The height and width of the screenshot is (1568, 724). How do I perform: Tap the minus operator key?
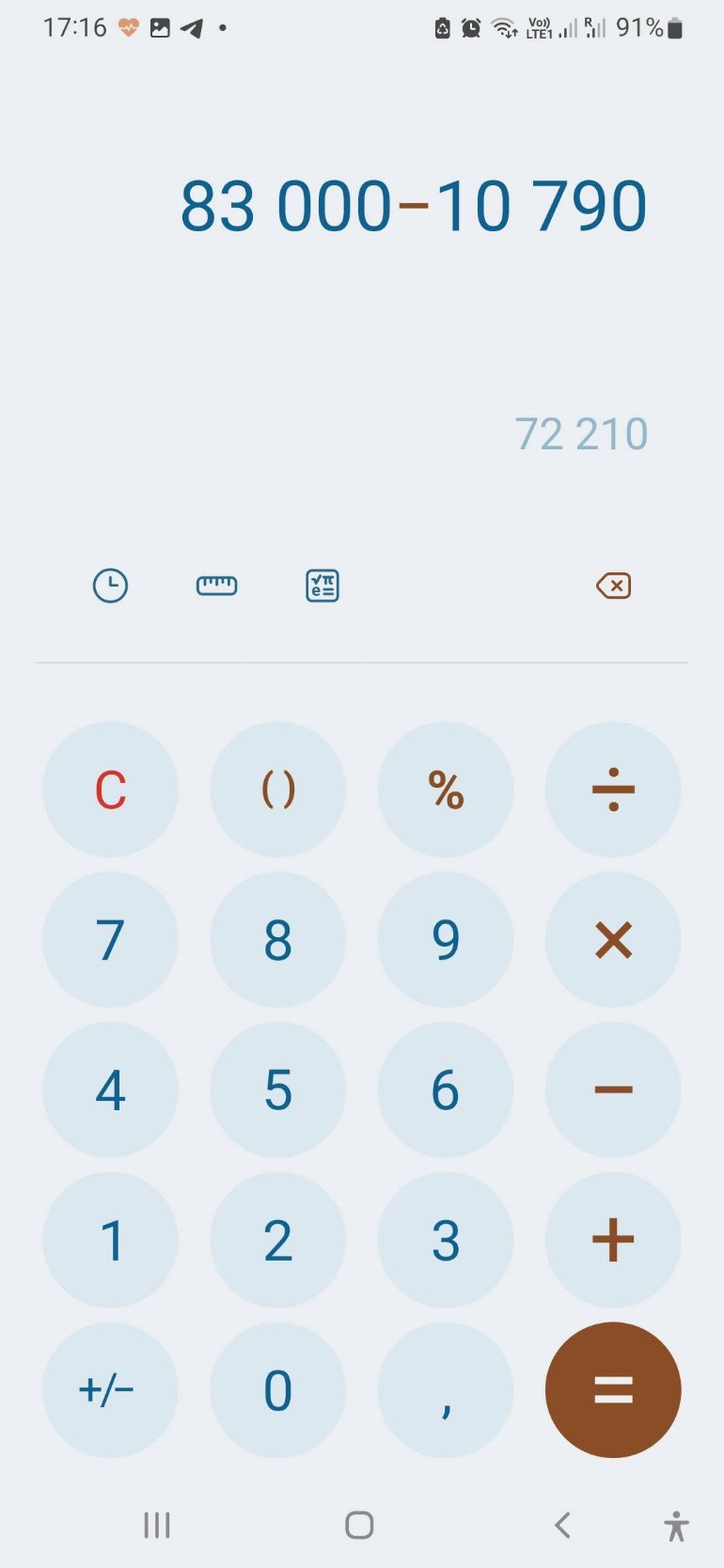click(613, 1090)
